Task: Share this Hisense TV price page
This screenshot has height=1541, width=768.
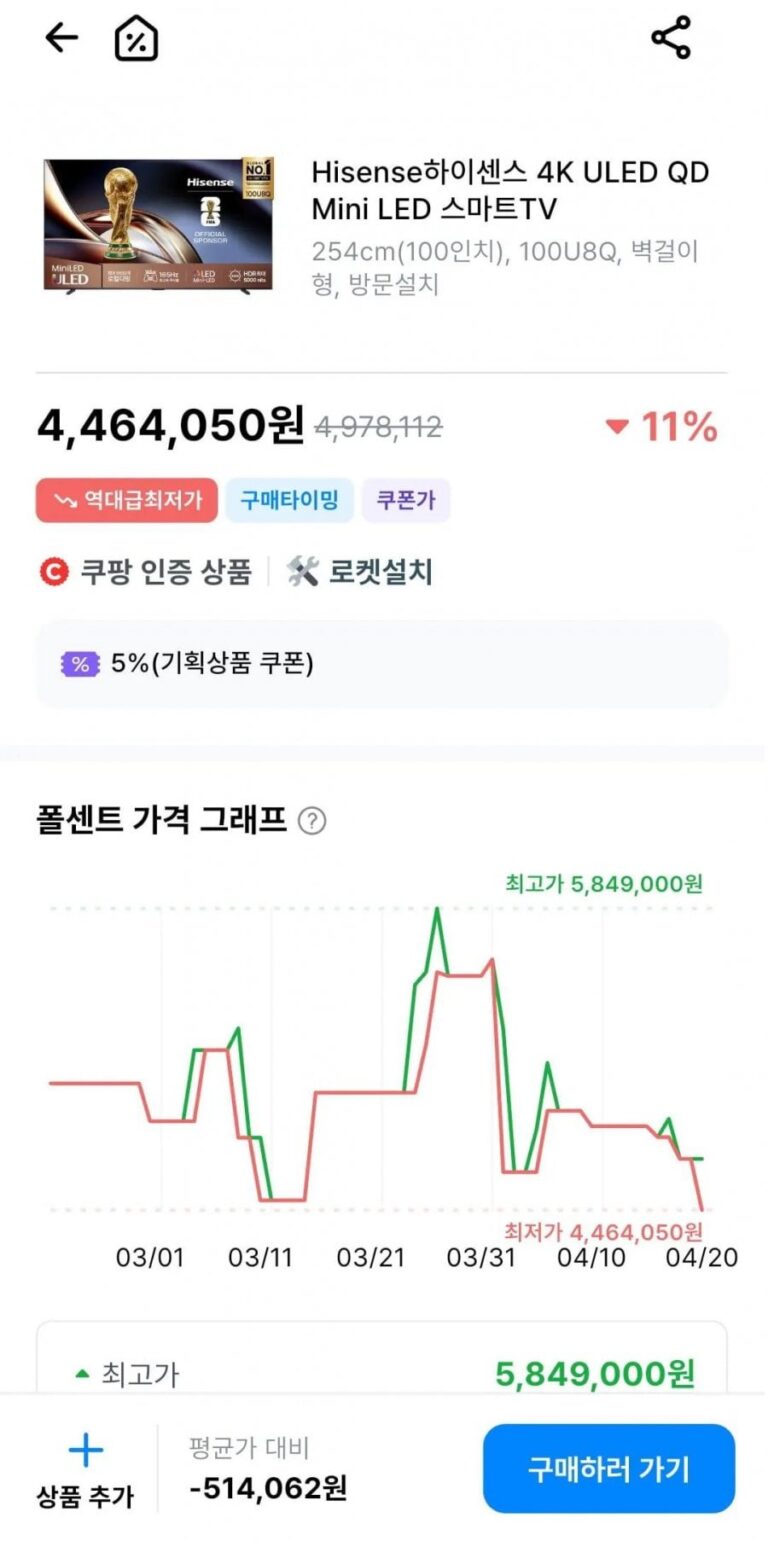Action: pos(671,38)
